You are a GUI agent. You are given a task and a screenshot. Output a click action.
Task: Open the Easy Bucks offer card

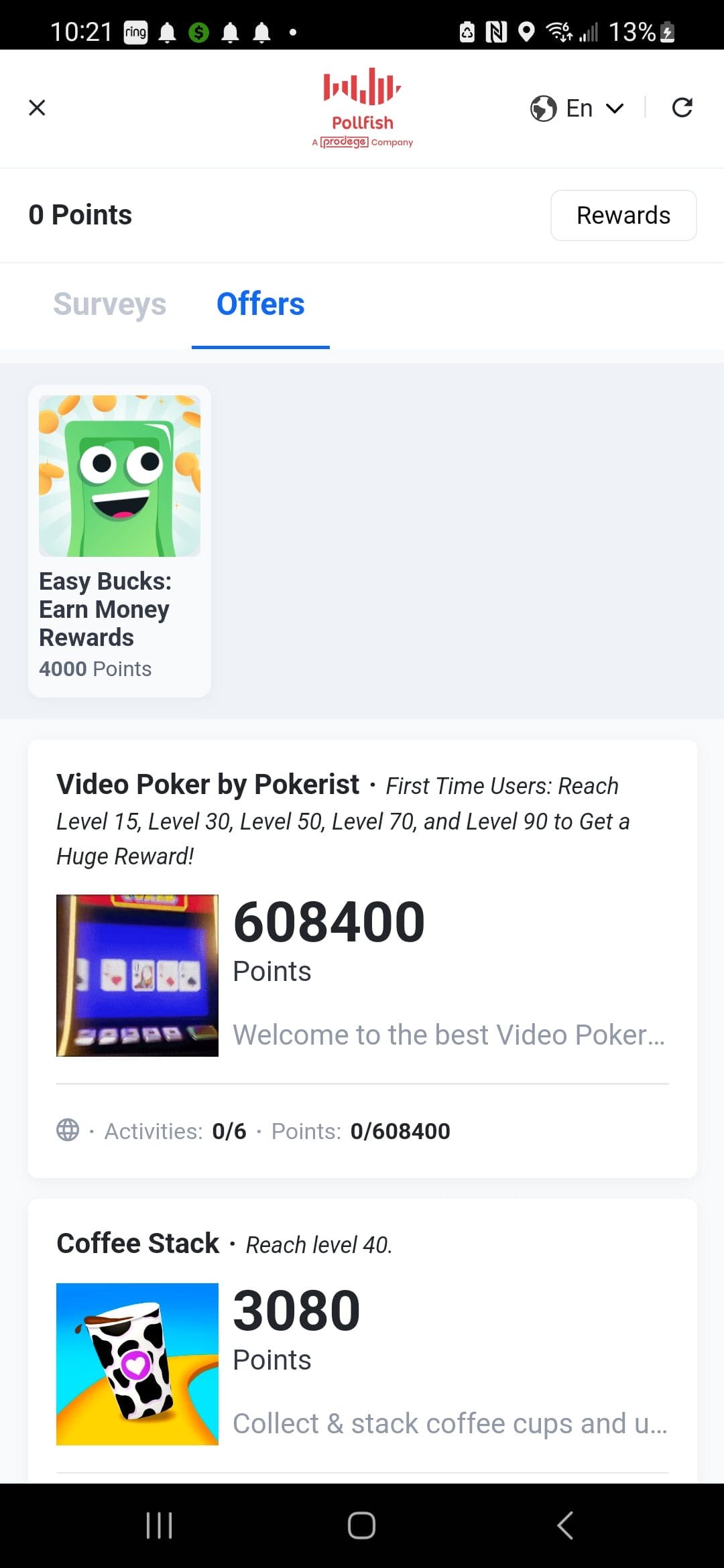click(119, 541)
